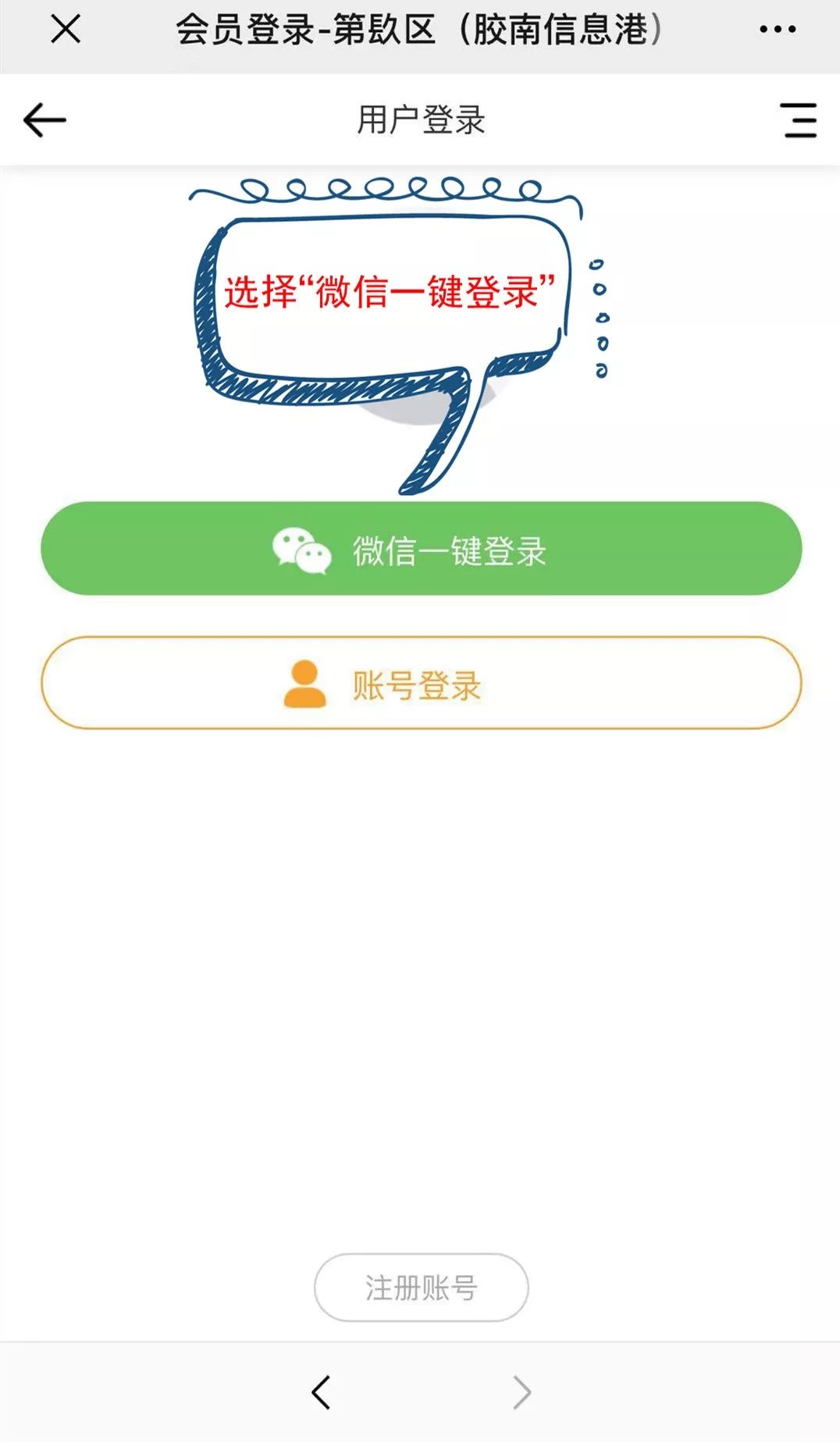Select the 会员登录 title in the top bar
This screenshot has width=840, height=1442.
(420, 30)
